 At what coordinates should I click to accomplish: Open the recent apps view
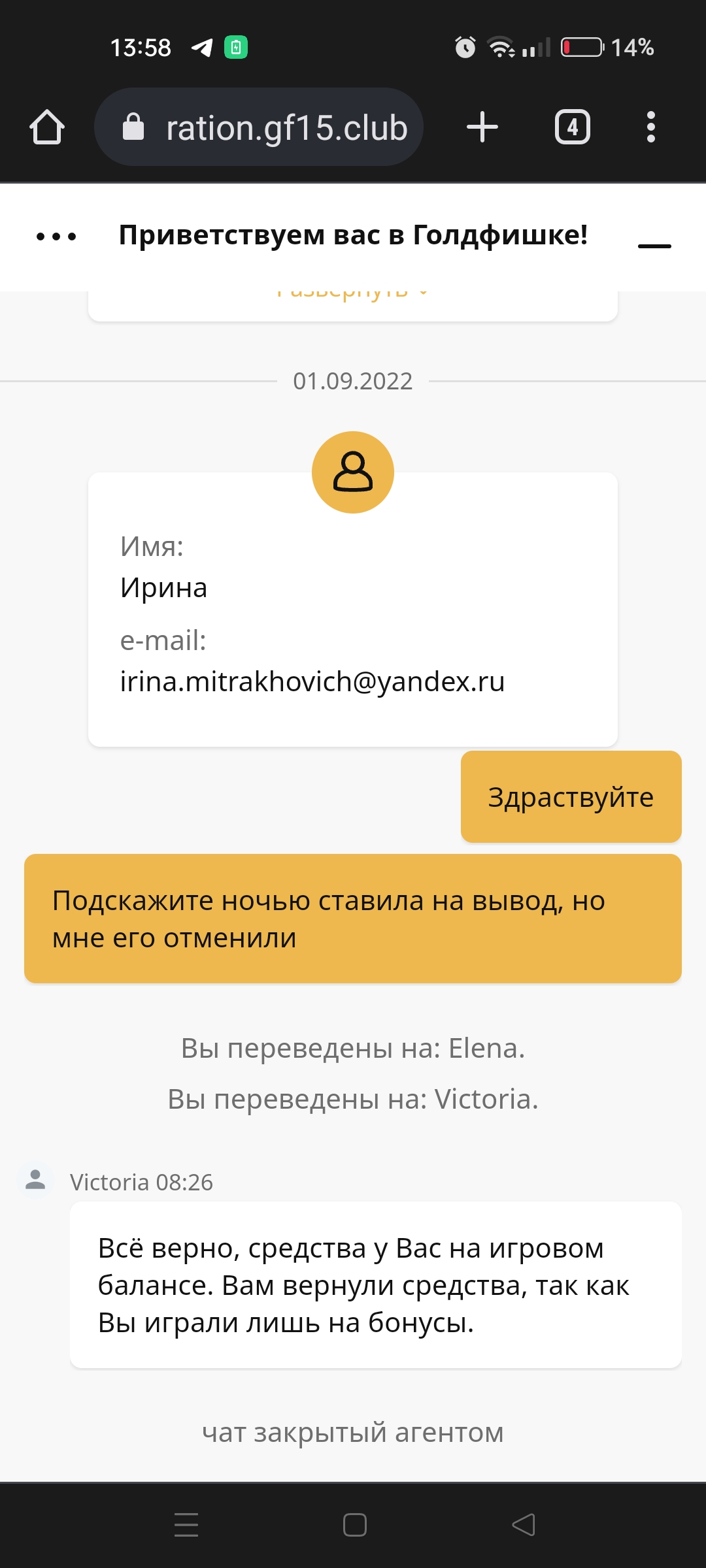pos(186,1525)
